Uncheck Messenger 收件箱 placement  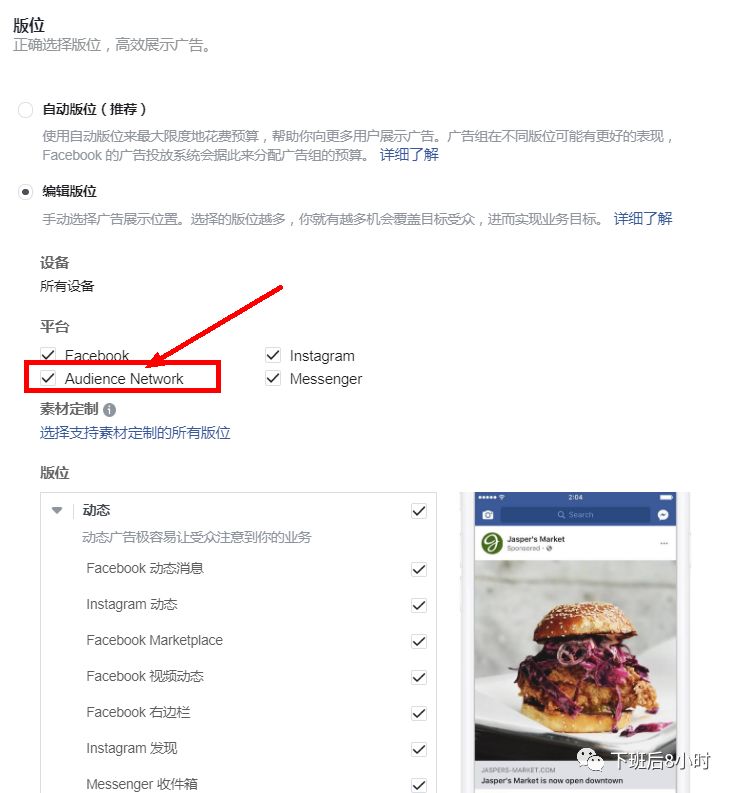(x=419, y=785)
